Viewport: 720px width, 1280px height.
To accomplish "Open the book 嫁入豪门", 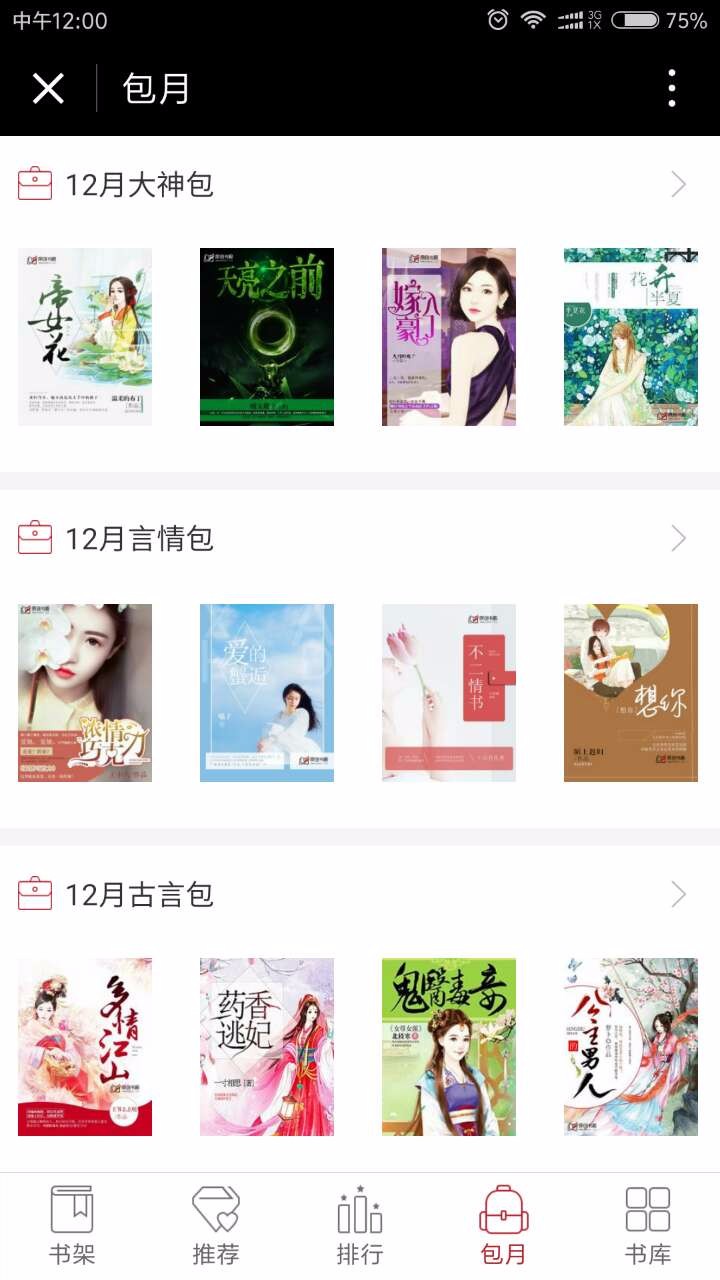I will point(449,337).
